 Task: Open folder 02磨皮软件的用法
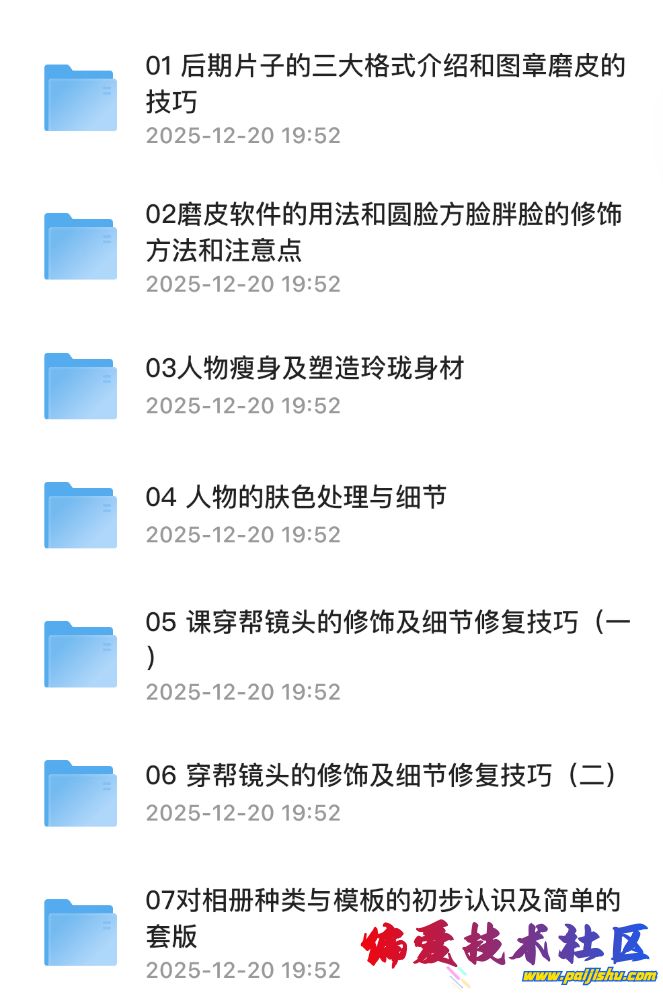coord(384,231)
